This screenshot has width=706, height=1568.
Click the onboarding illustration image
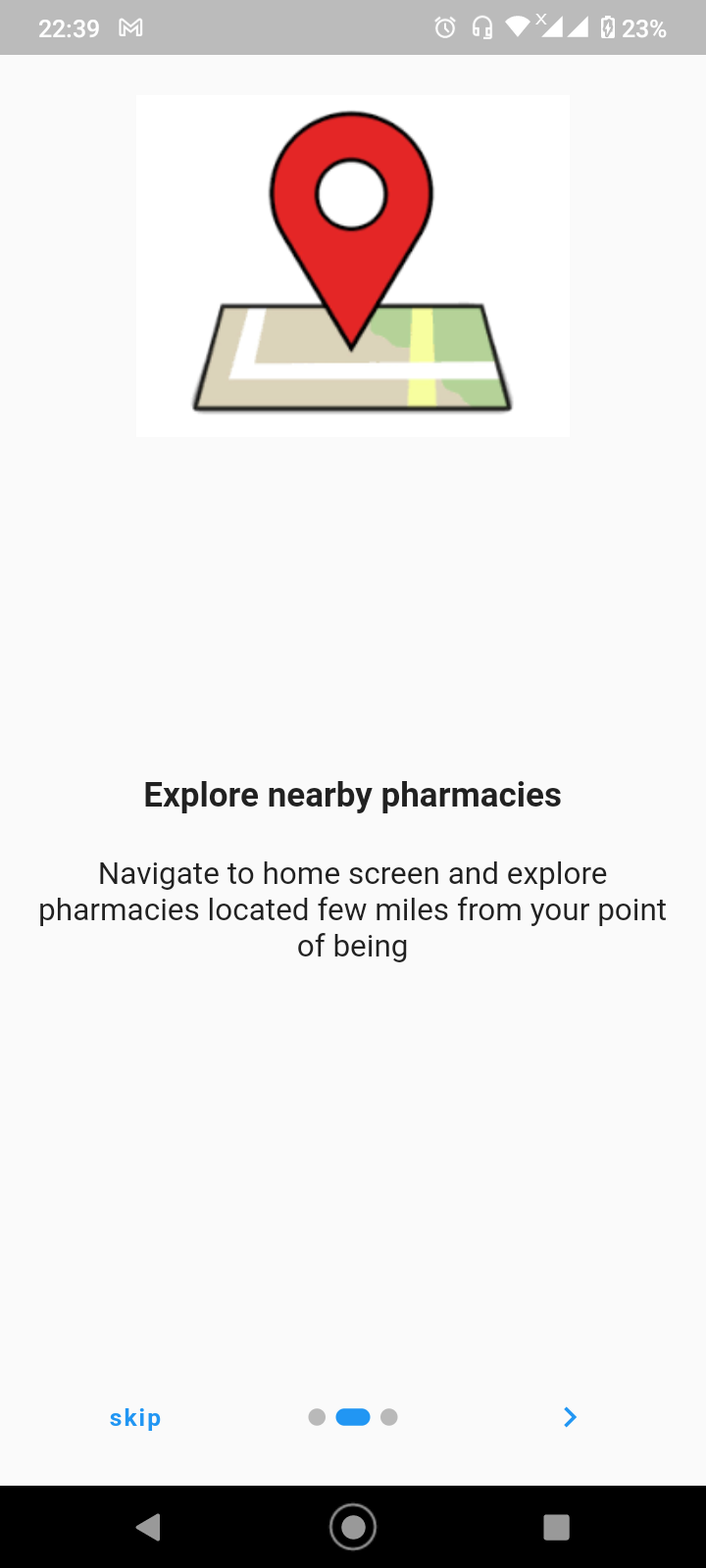pos(352,266)
